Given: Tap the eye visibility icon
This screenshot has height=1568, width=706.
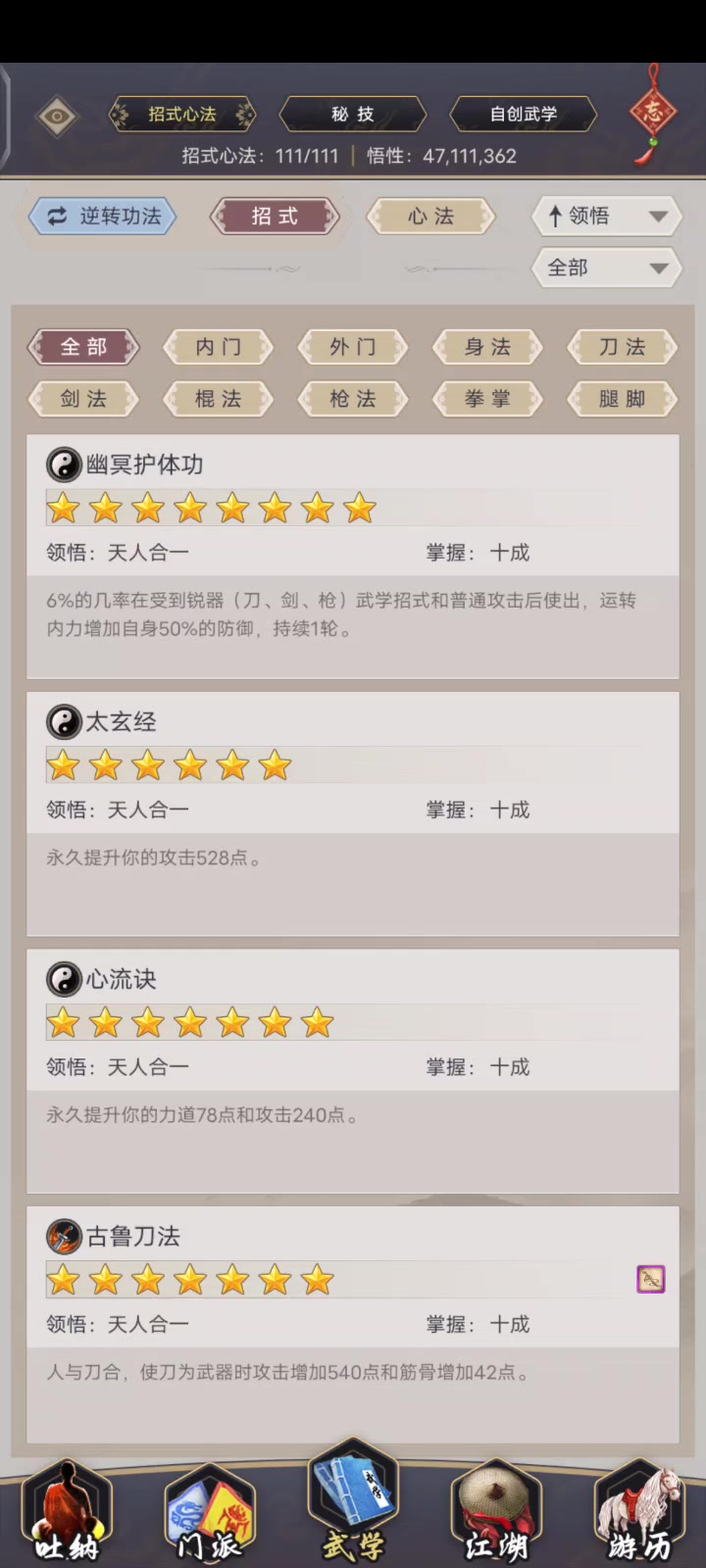Looking at the screenshot, I should (57, 117).
